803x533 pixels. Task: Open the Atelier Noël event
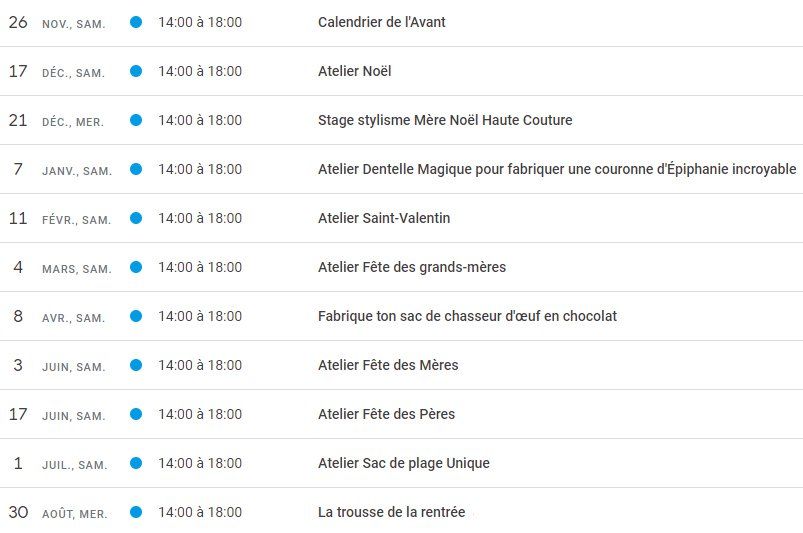tap(354, 71)
